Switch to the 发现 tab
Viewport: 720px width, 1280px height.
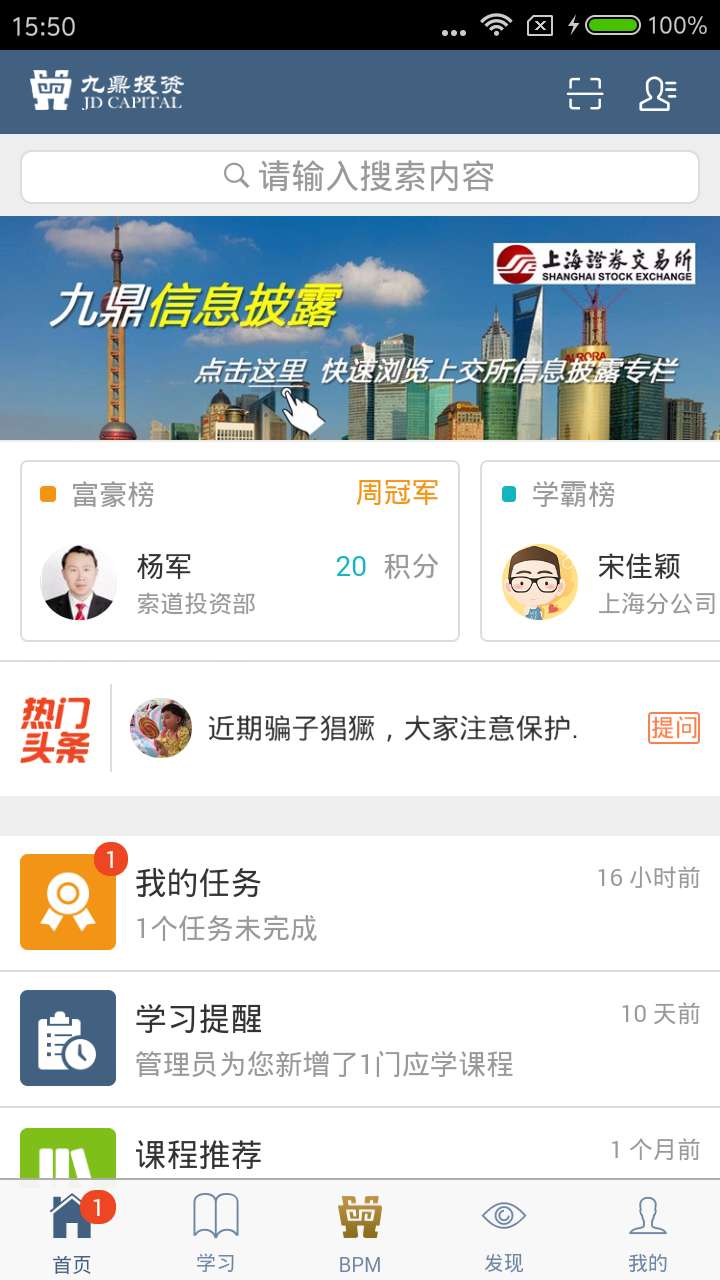(x=504, y=1230)
